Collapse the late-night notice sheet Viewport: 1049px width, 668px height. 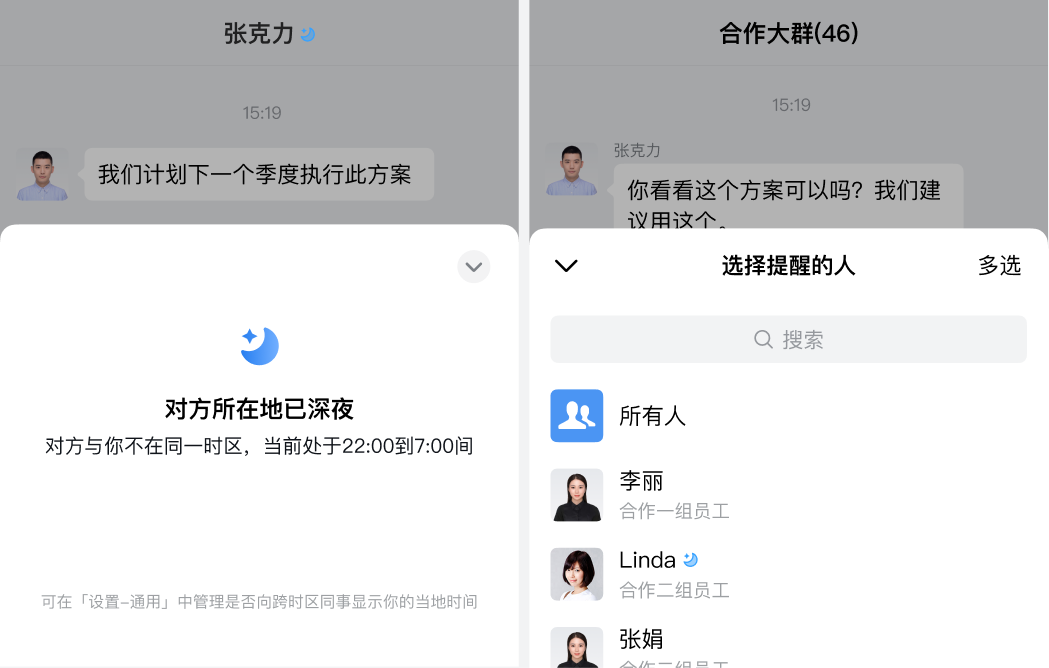(x=473, y=267)
